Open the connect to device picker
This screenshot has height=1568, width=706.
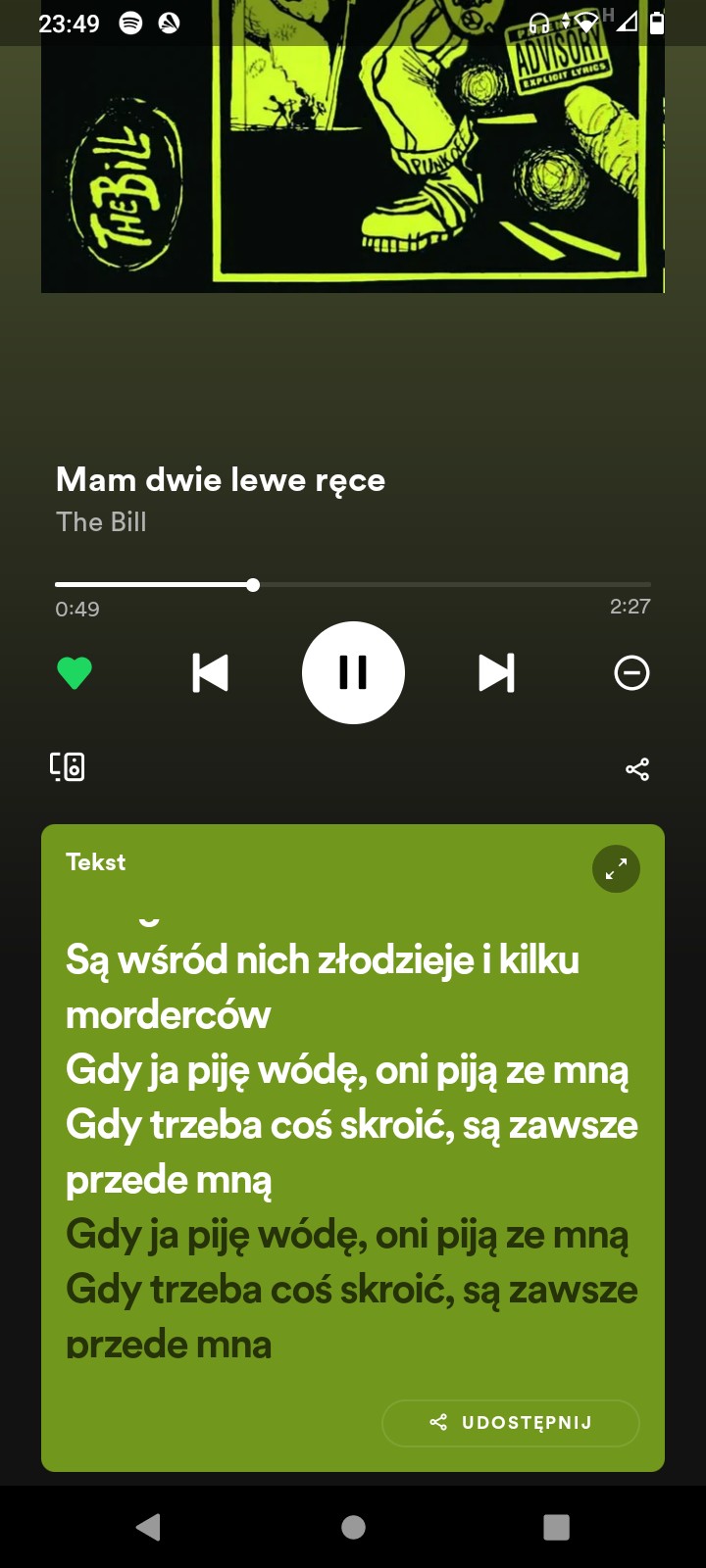pos(68,766)
